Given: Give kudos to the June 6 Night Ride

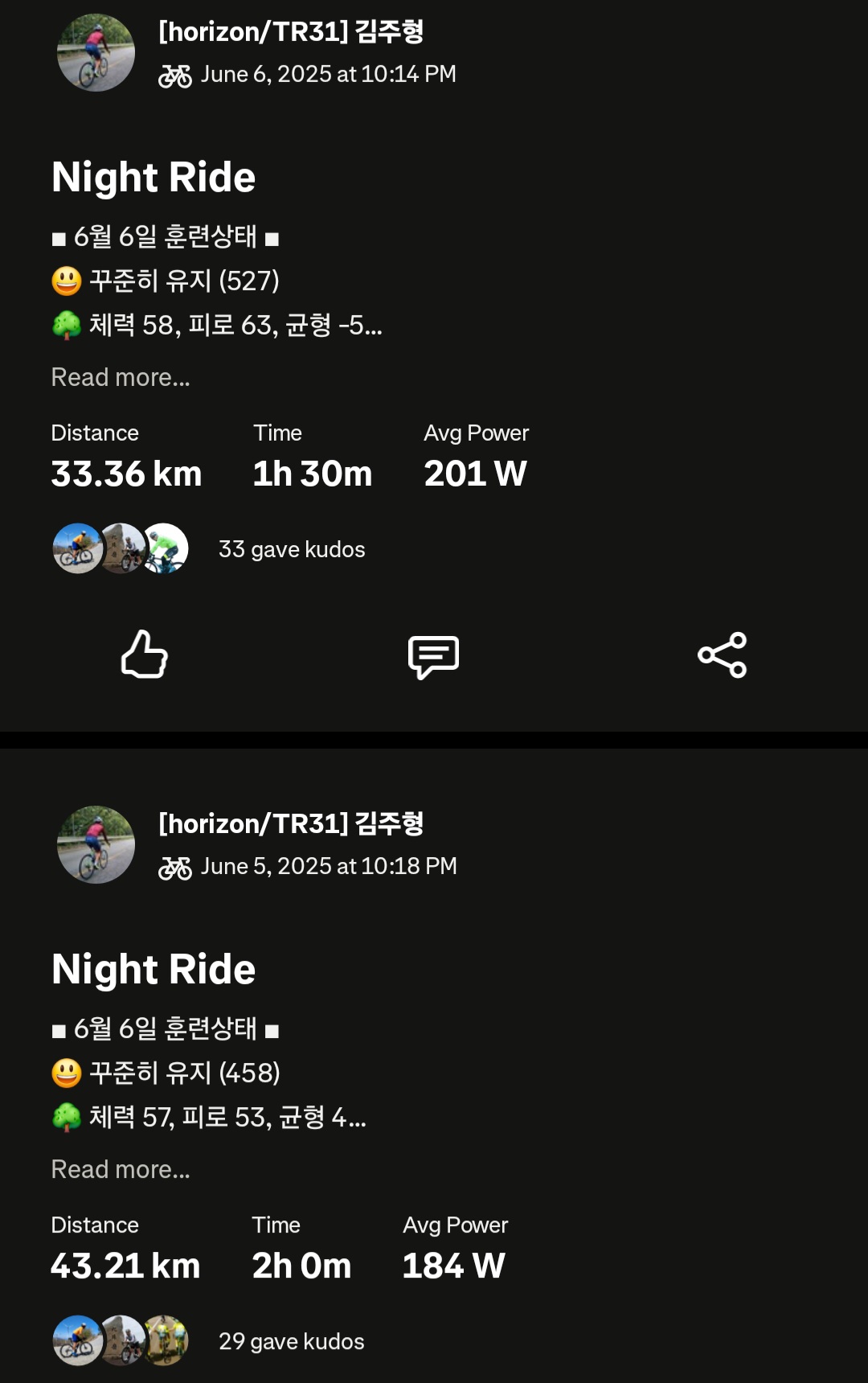Looking at the screenshot, I should click(x=145, y=655).
